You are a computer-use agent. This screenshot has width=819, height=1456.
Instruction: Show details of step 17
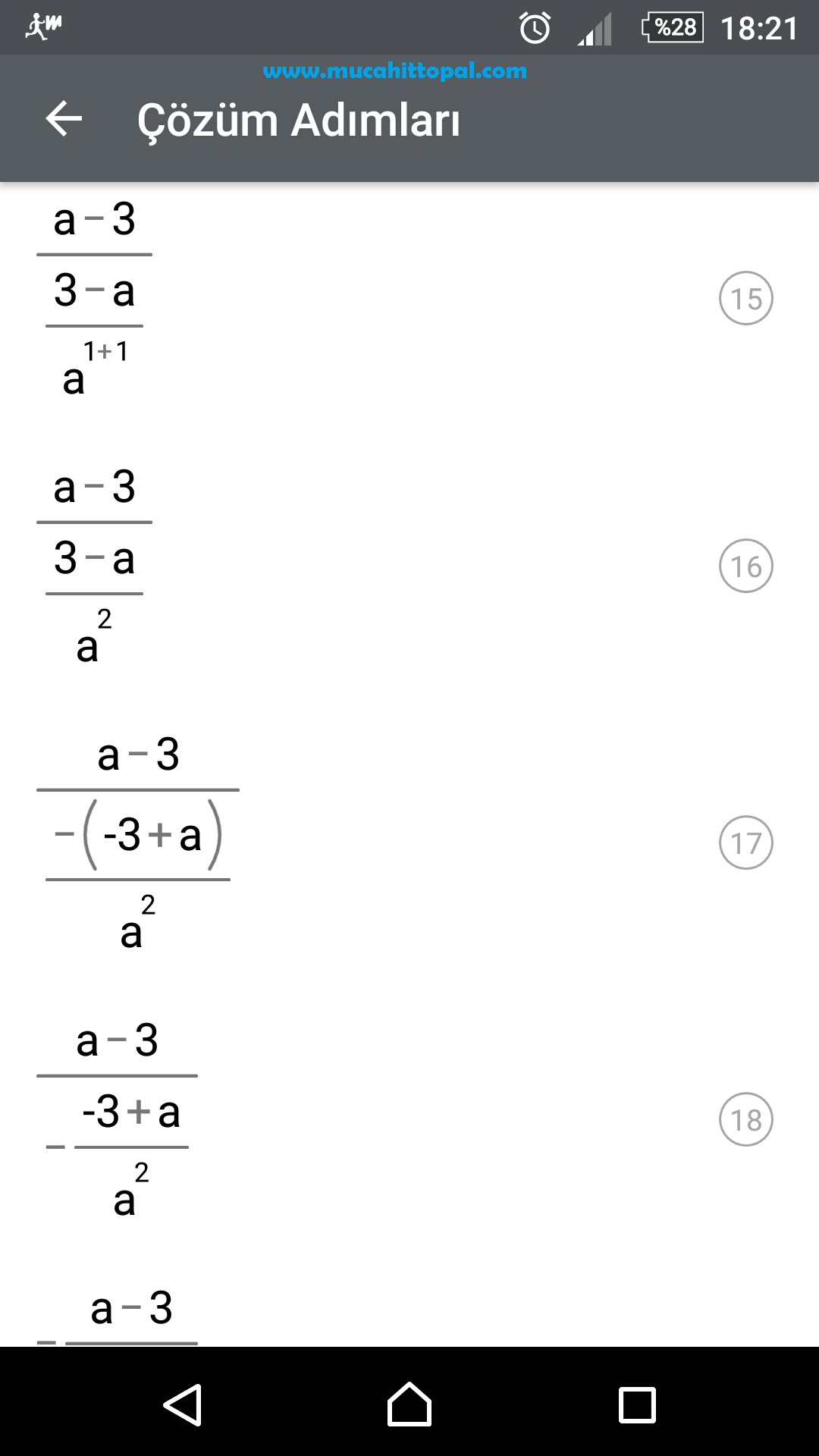point(746,843)
